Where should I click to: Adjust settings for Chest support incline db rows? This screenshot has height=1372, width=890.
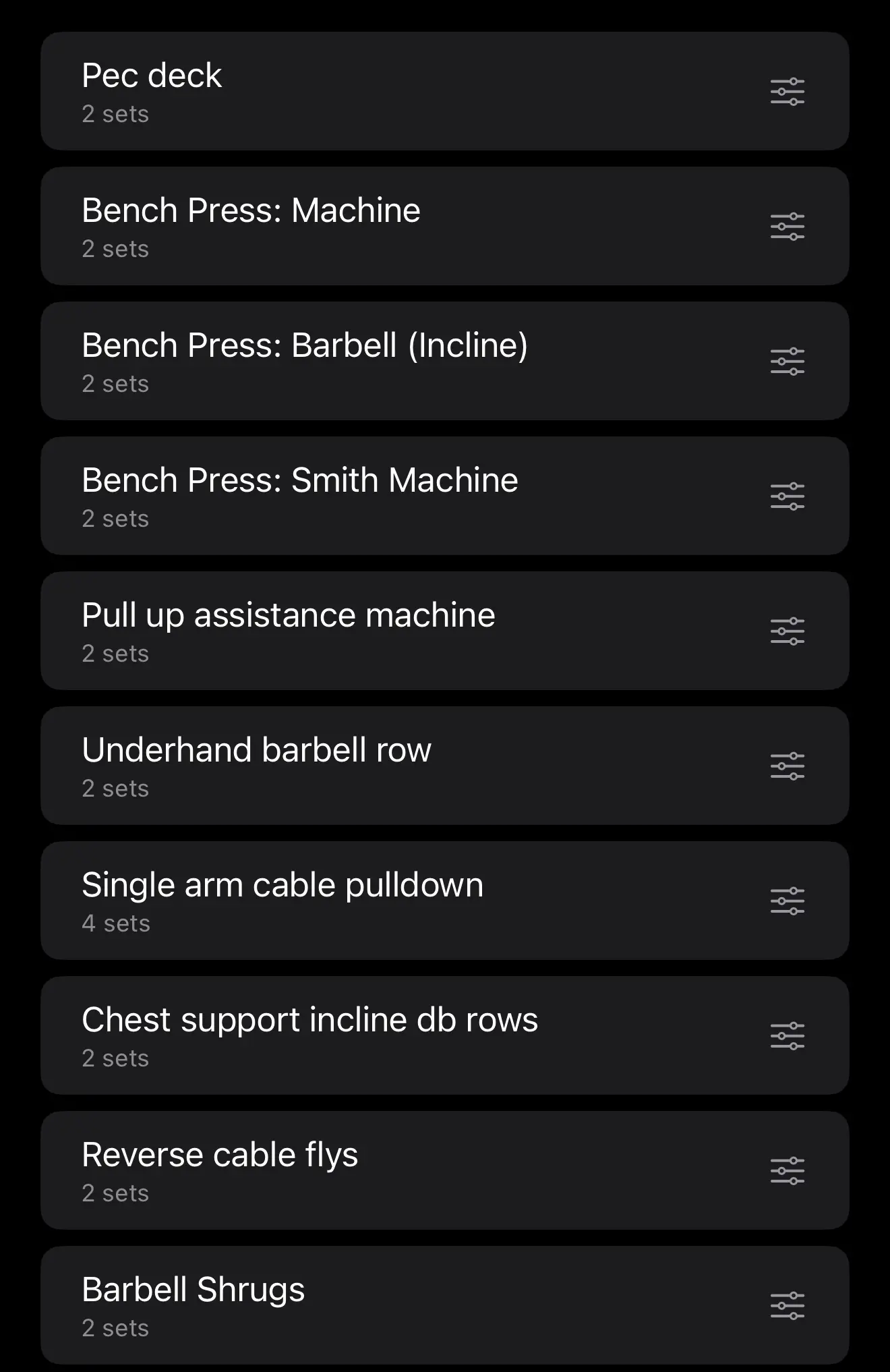pyautogui.click(x=788, y=1036)
